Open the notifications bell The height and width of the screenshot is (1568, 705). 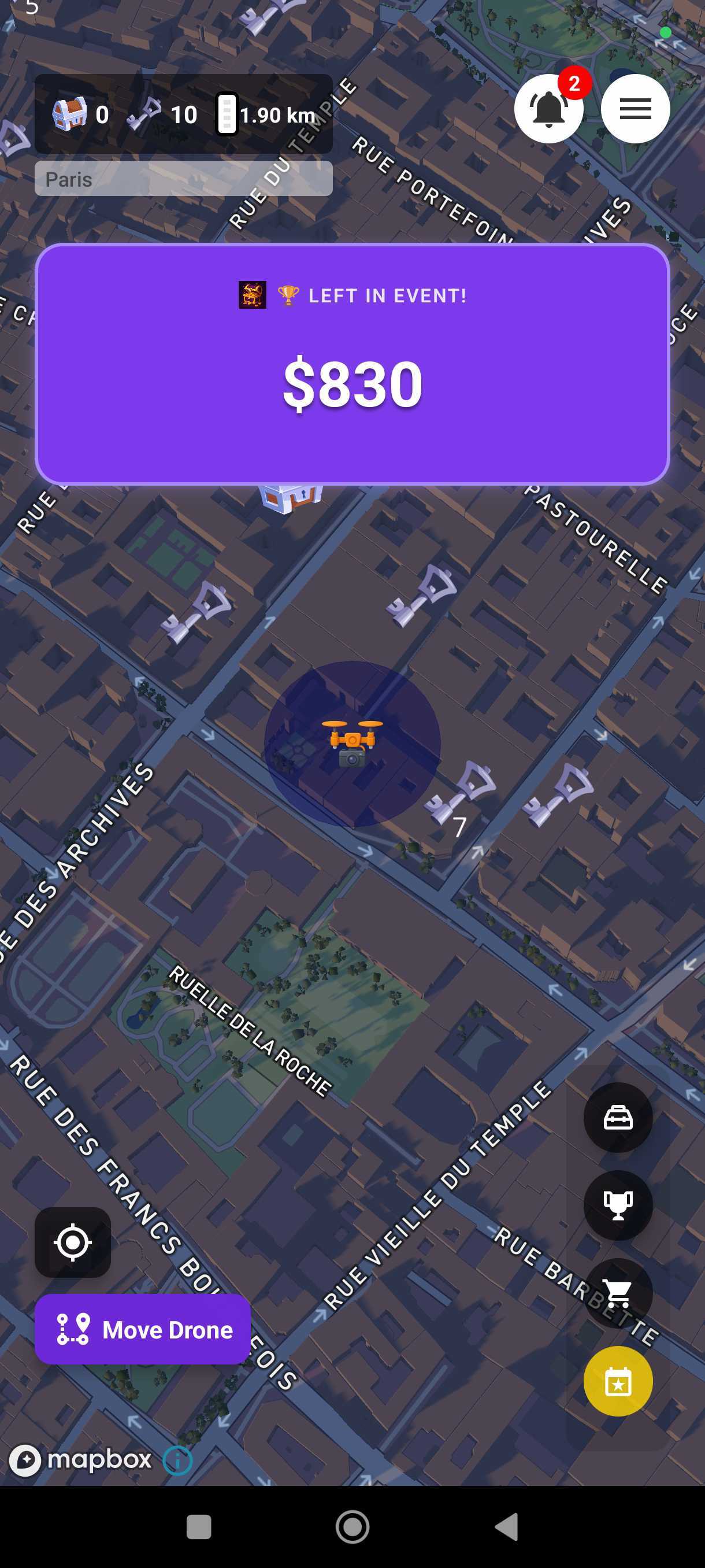coord(548,109)
